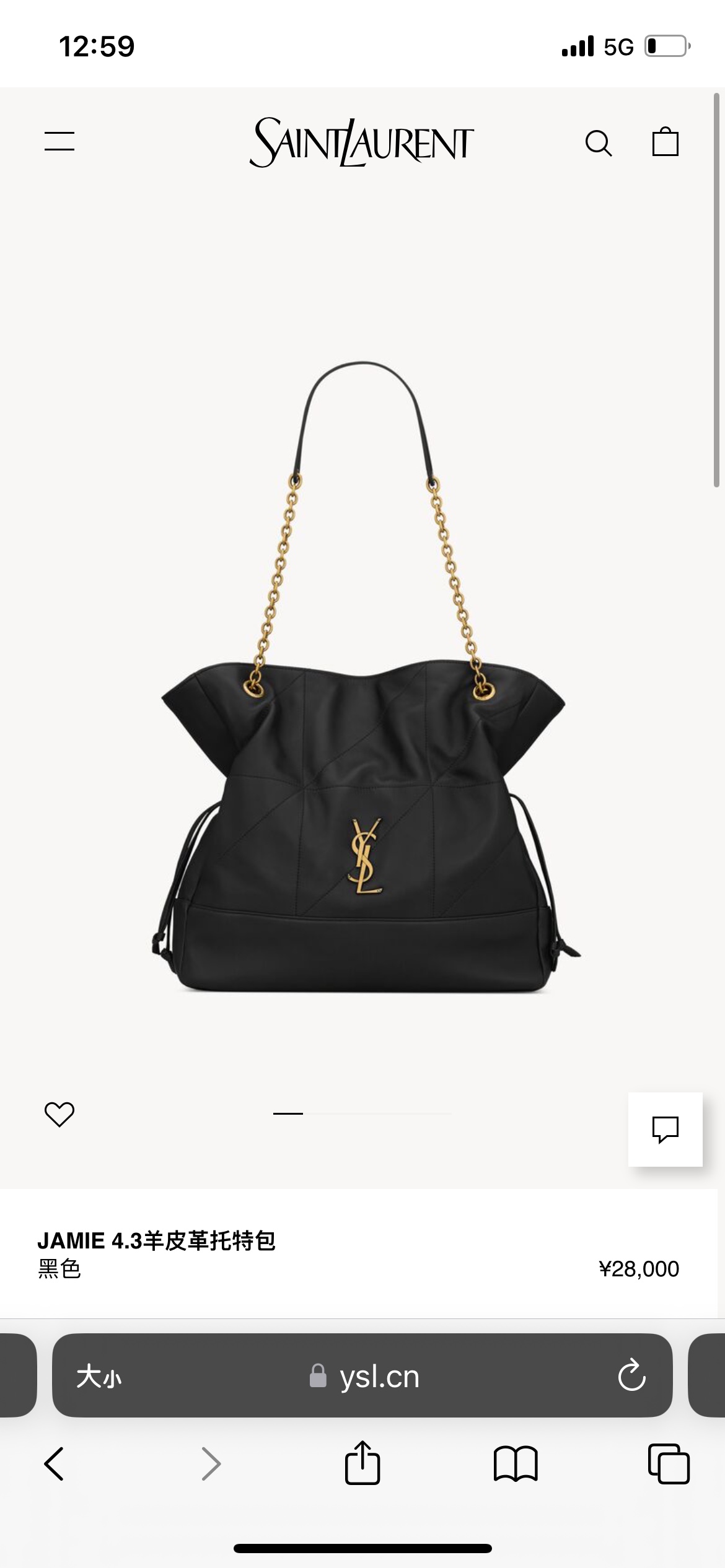Share this product page
The height and width of the screenshot is (1568, 725).
[x=362, y=1464]
